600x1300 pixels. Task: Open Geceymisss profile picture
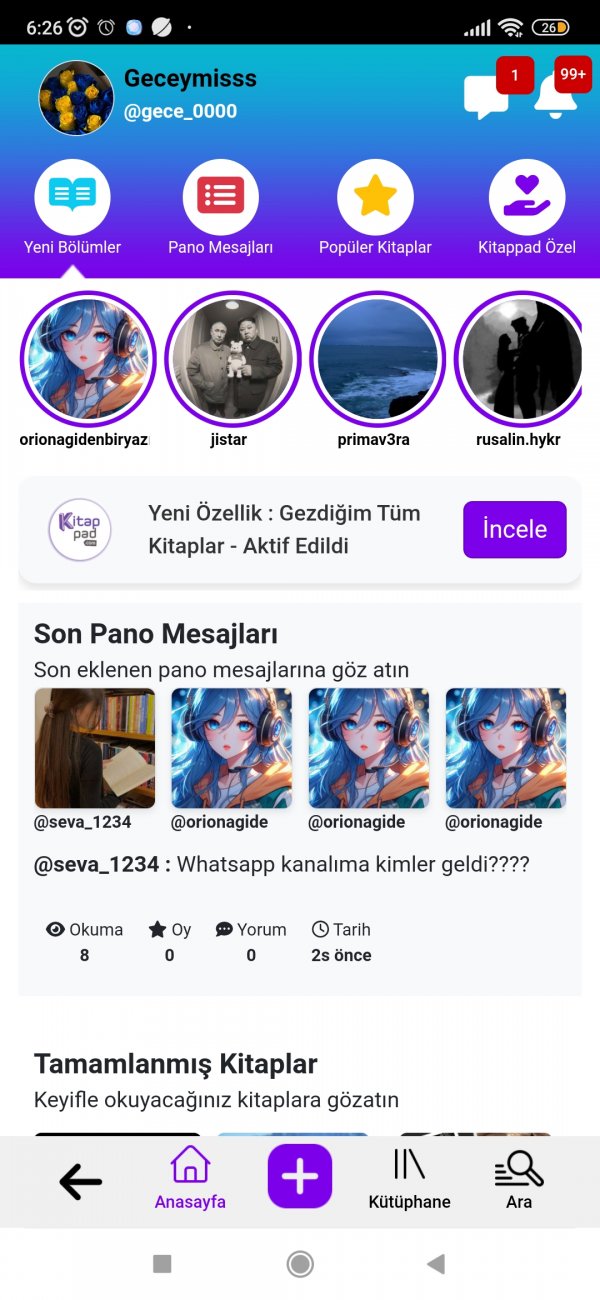coord(76,98)
